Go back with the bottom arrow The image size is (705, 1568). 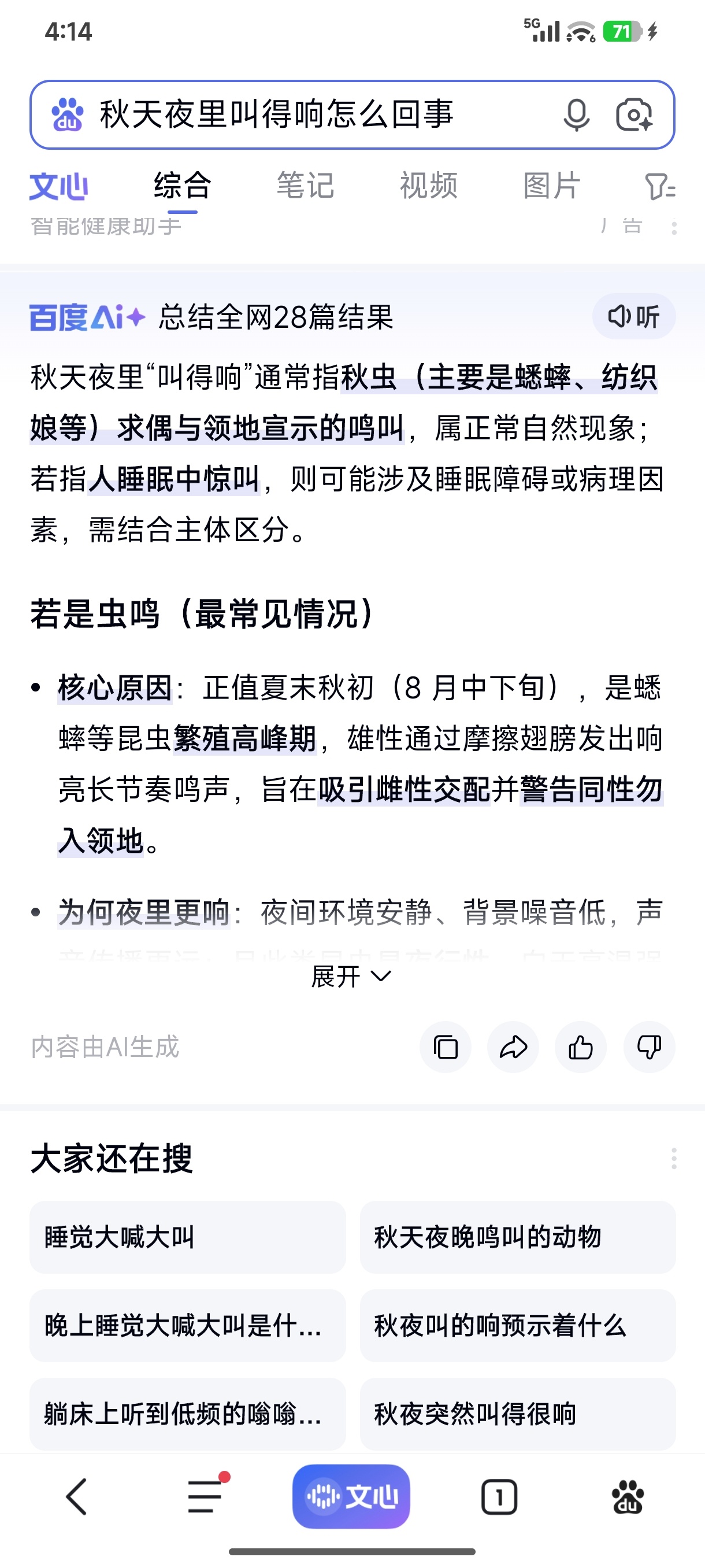(77, 1497)
